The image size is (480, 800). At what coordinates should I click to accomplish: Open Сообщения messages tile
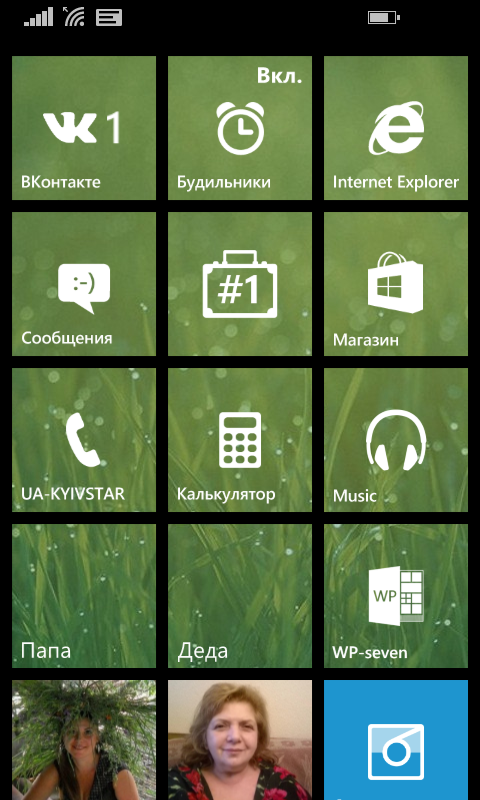(84, 284)
